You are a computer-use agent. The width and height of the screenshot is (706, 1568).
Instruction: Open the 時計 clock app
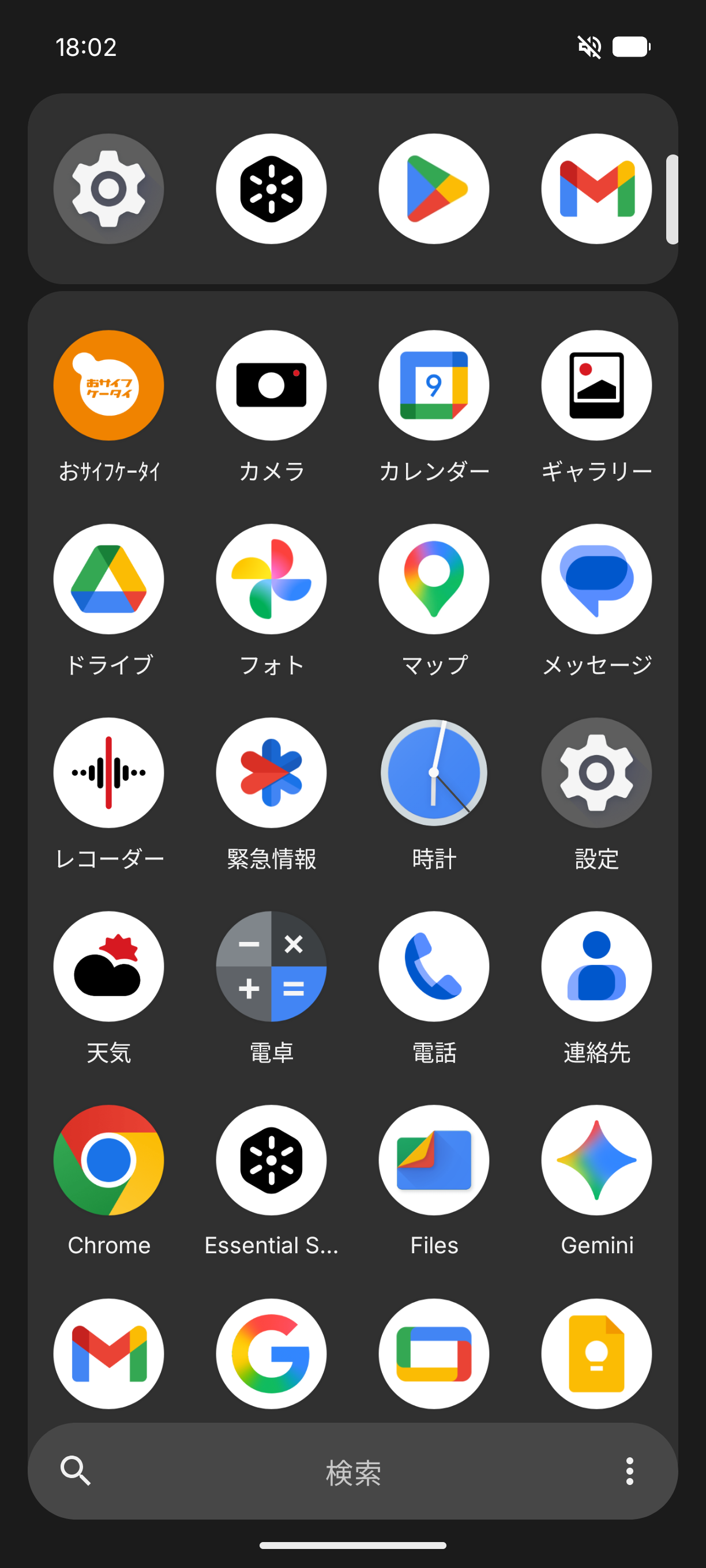(x=434, y=772)
